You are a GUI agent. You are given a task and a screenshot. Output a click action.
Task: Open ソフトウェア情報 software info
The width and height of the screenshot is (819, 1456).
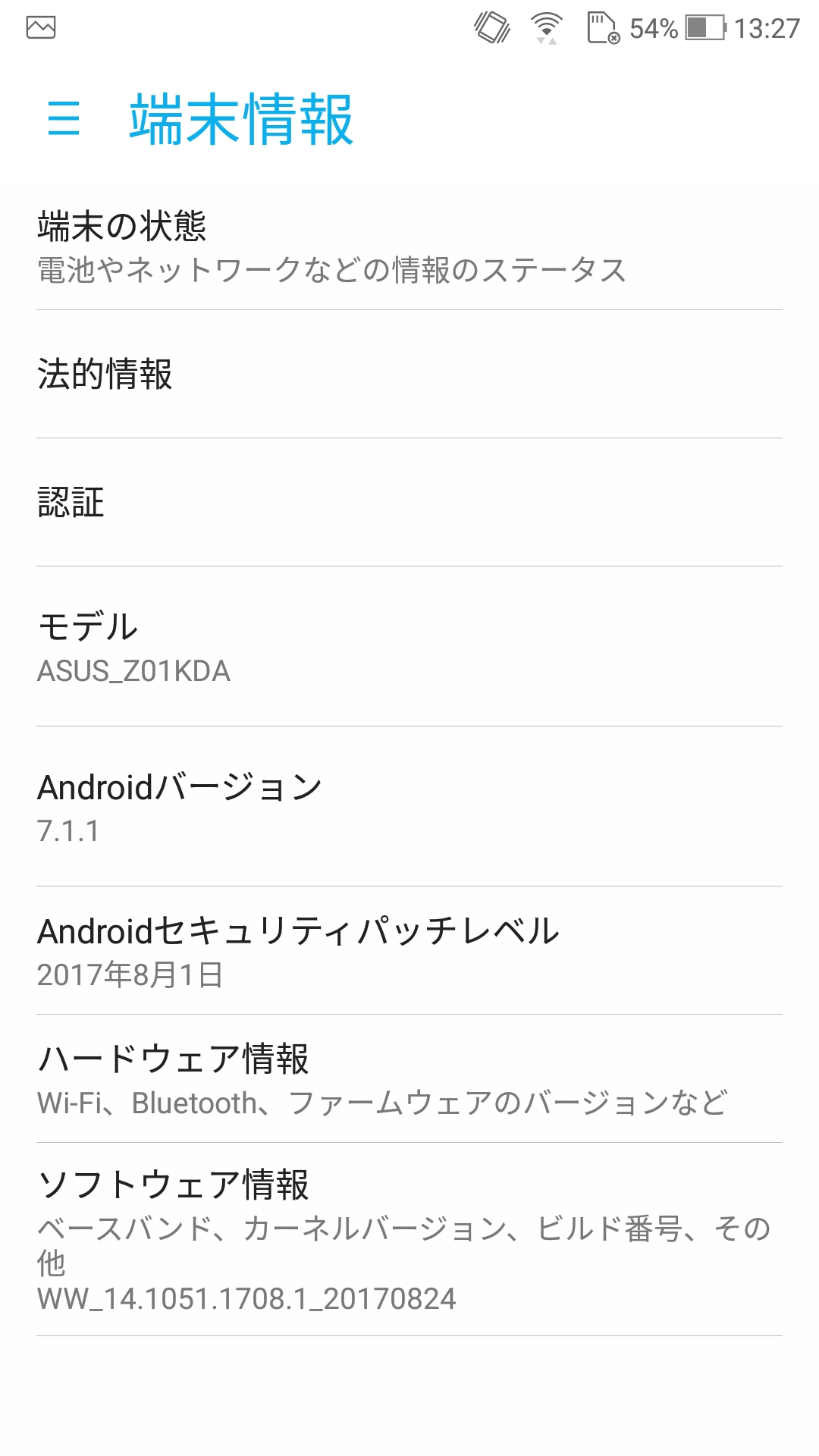click(x=409, y=1239)
